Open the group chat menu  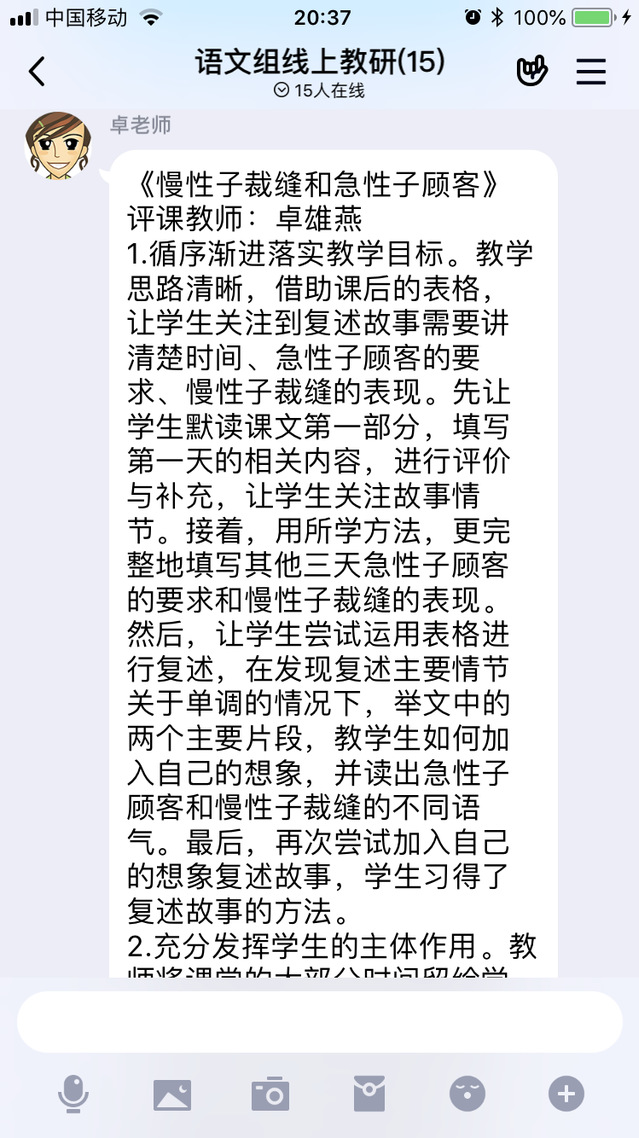pyautogui.click(x=591, y=71)
